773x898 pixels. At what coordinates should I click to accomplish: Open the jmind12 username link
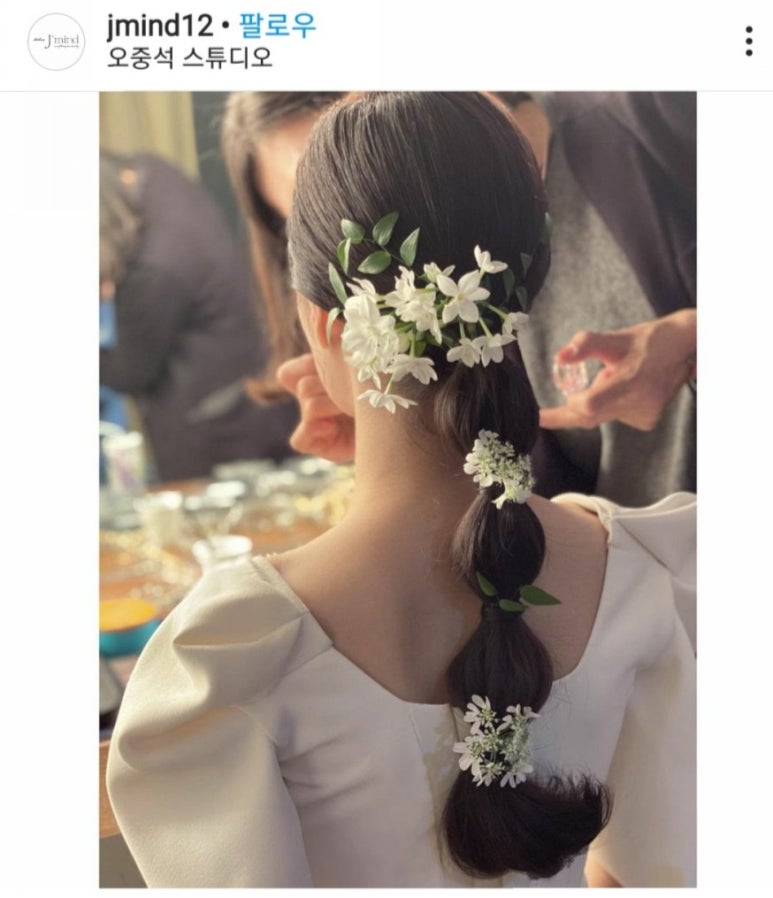point(159,25)
